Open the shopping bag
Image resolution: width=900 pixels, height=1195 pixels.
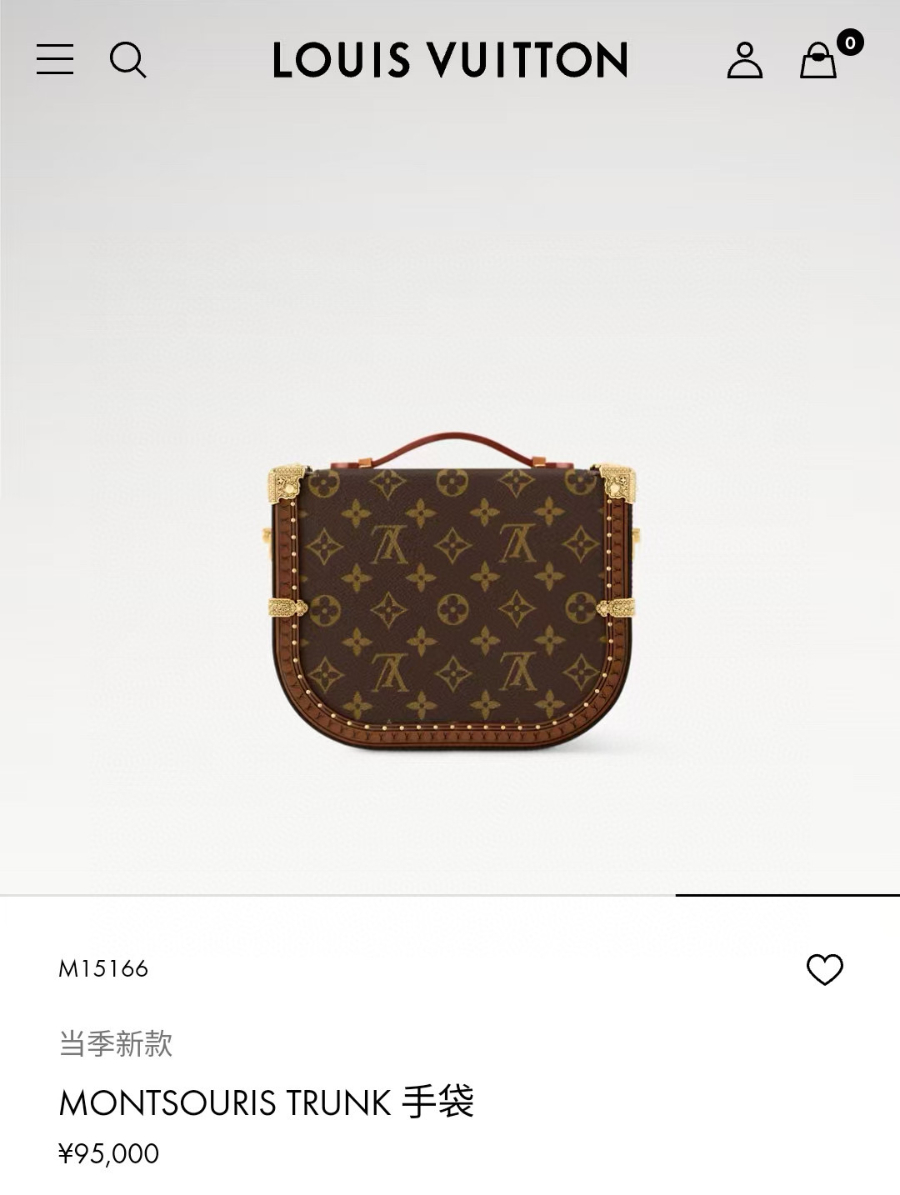[x=818, y=60]
